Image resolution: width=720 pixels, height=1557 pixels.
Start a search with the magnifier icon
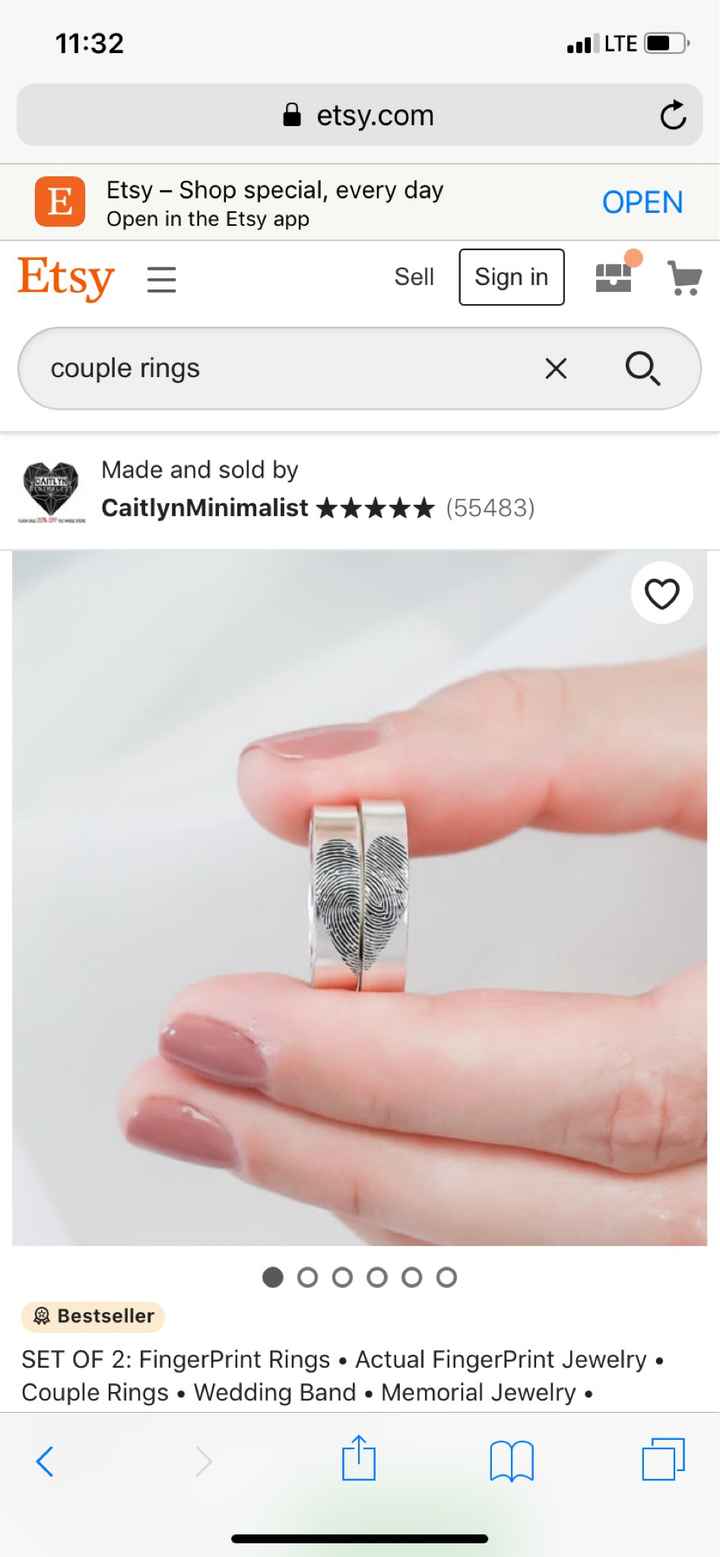click(x=642, y=368)
